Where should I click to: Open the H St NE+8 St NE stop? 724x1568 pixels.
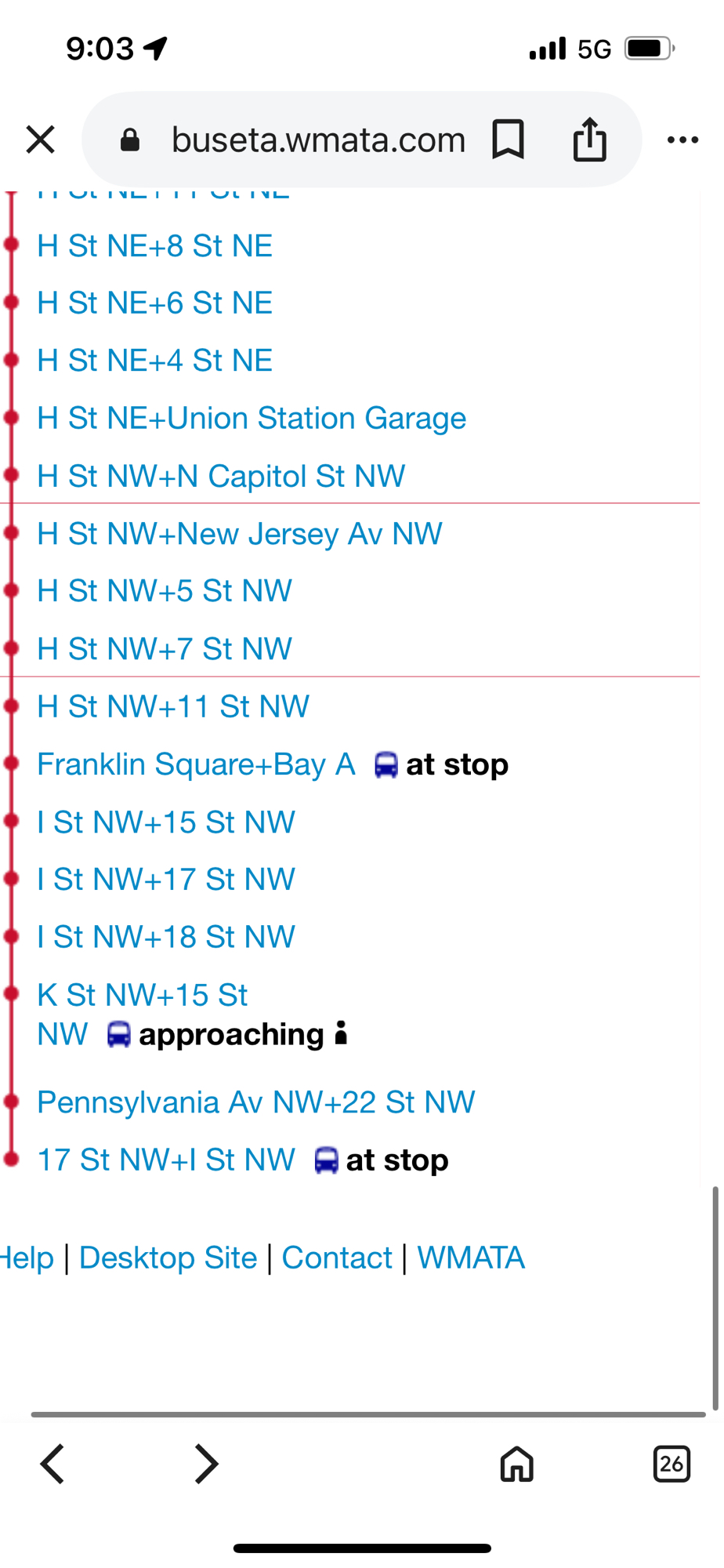[x=154, y=246]
